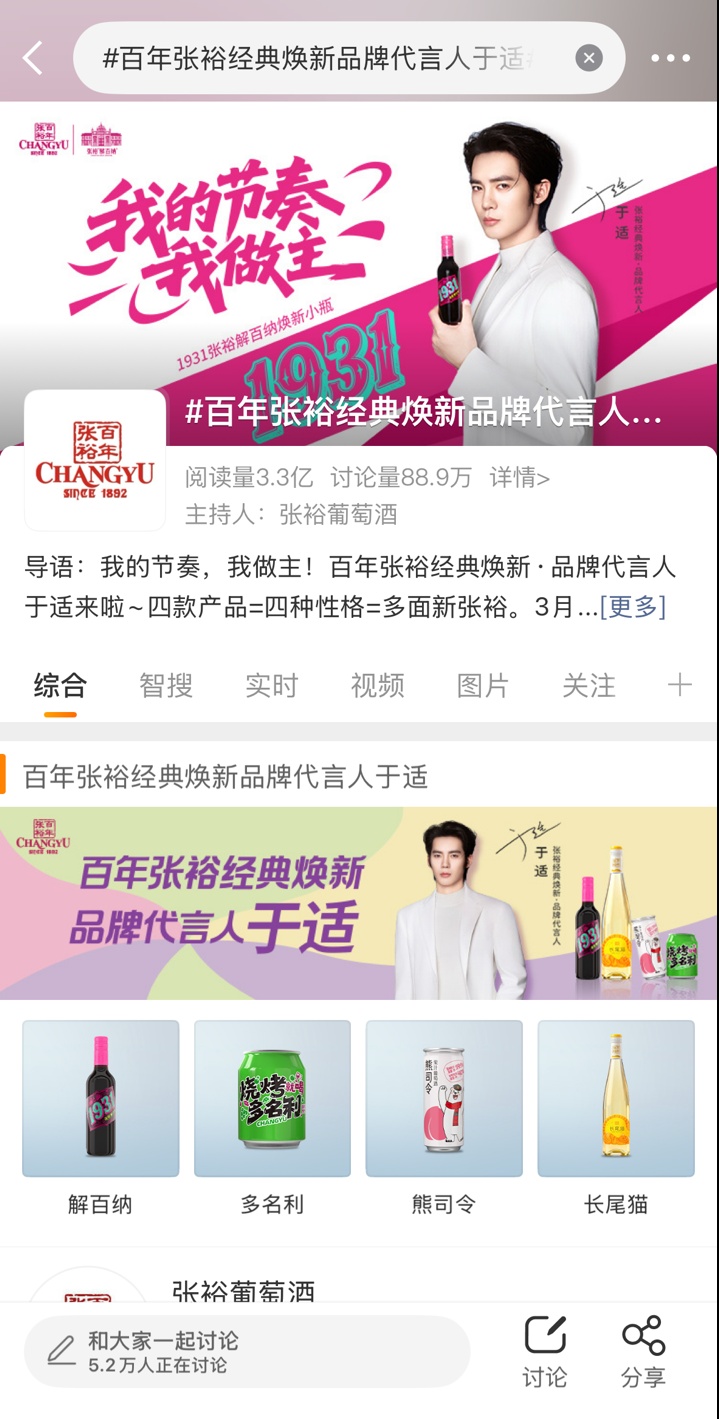This screenshot has height=1419, width=719.
Task: Clear the search text with the X
Action: (589, 58)
